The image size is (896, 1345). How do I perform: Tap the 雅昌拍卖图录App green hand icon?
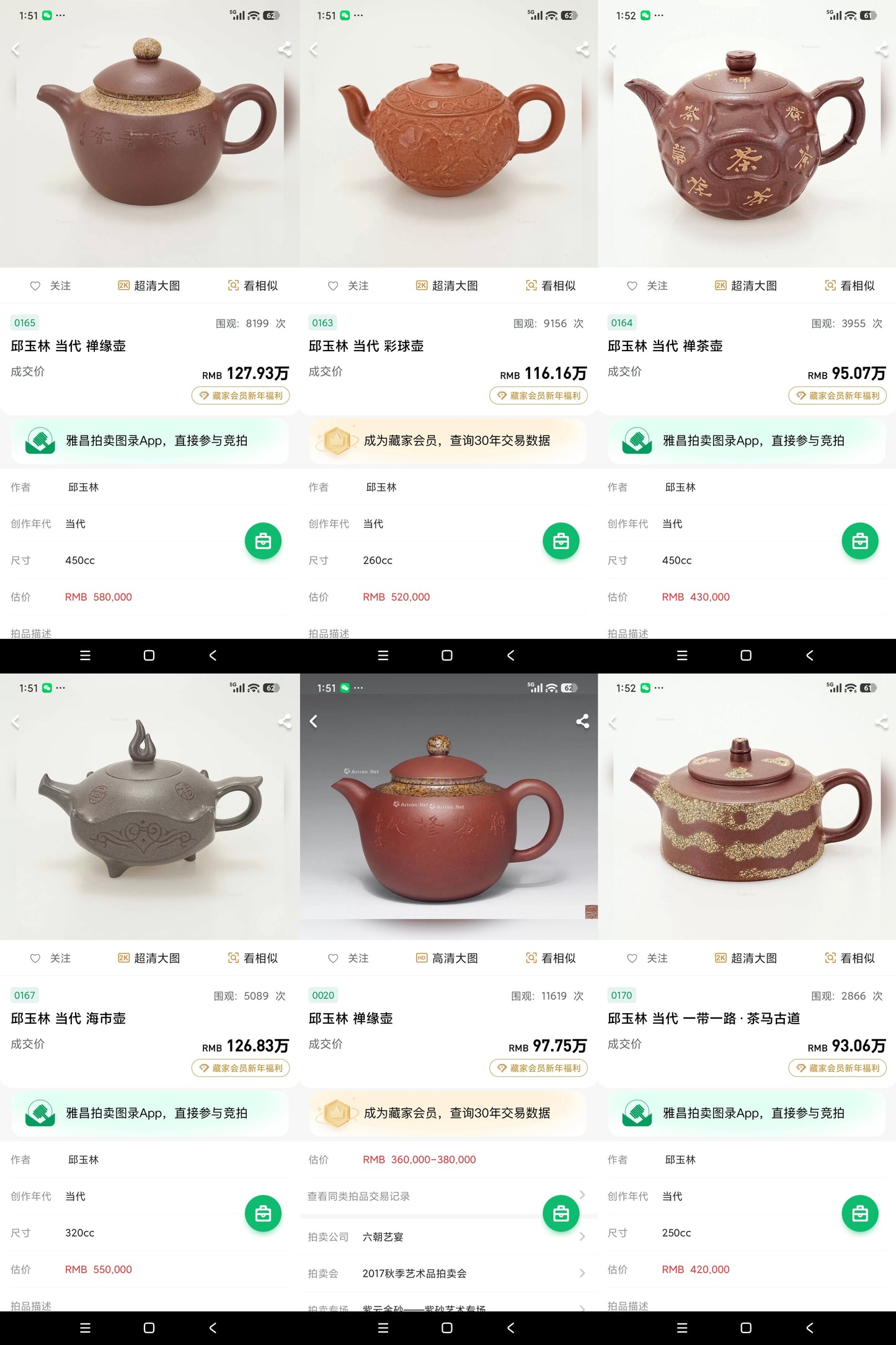tap(38, 441)
